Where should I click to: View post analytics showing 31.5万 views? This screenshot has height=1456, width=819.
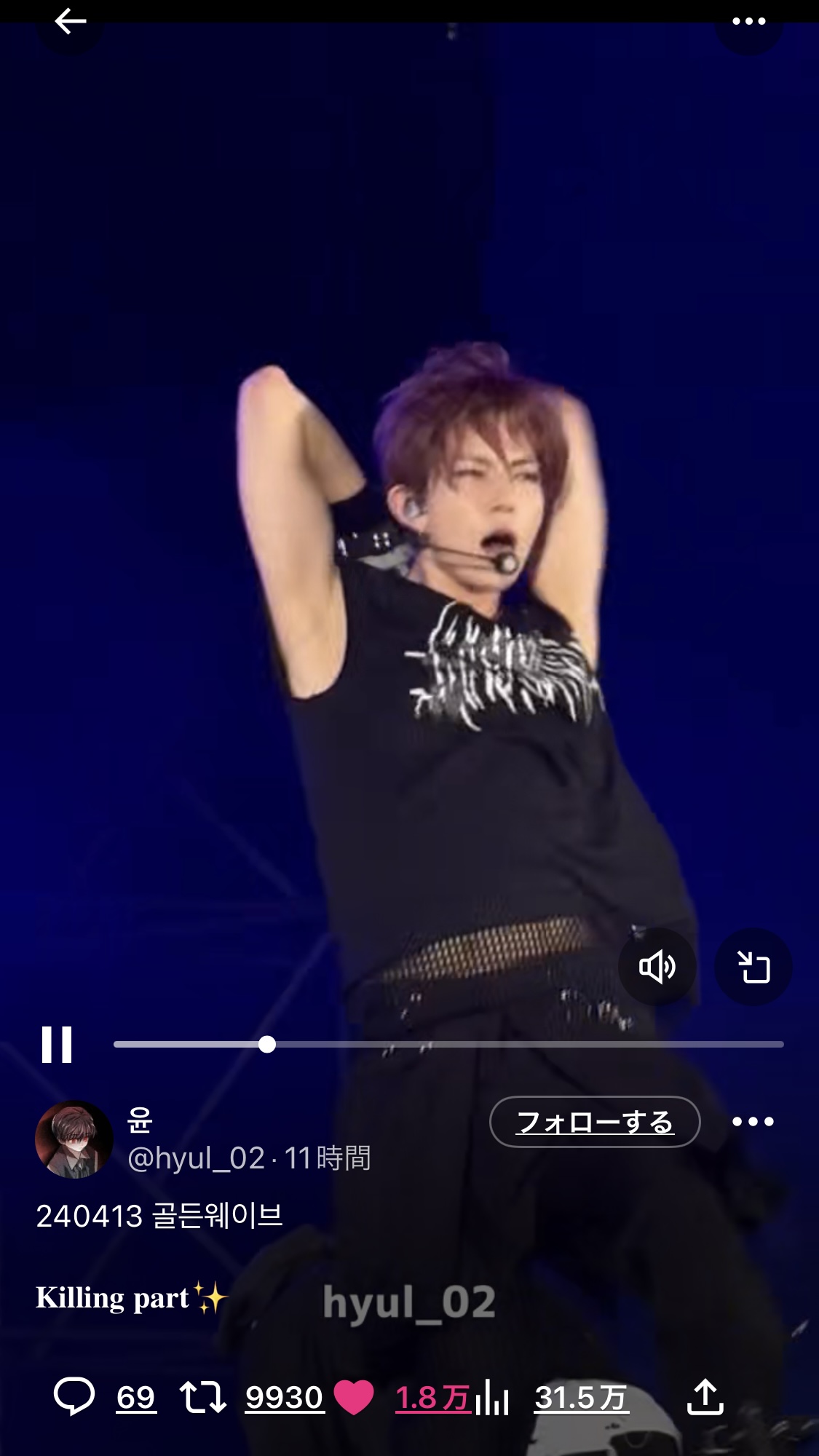tap(551, 1397)
